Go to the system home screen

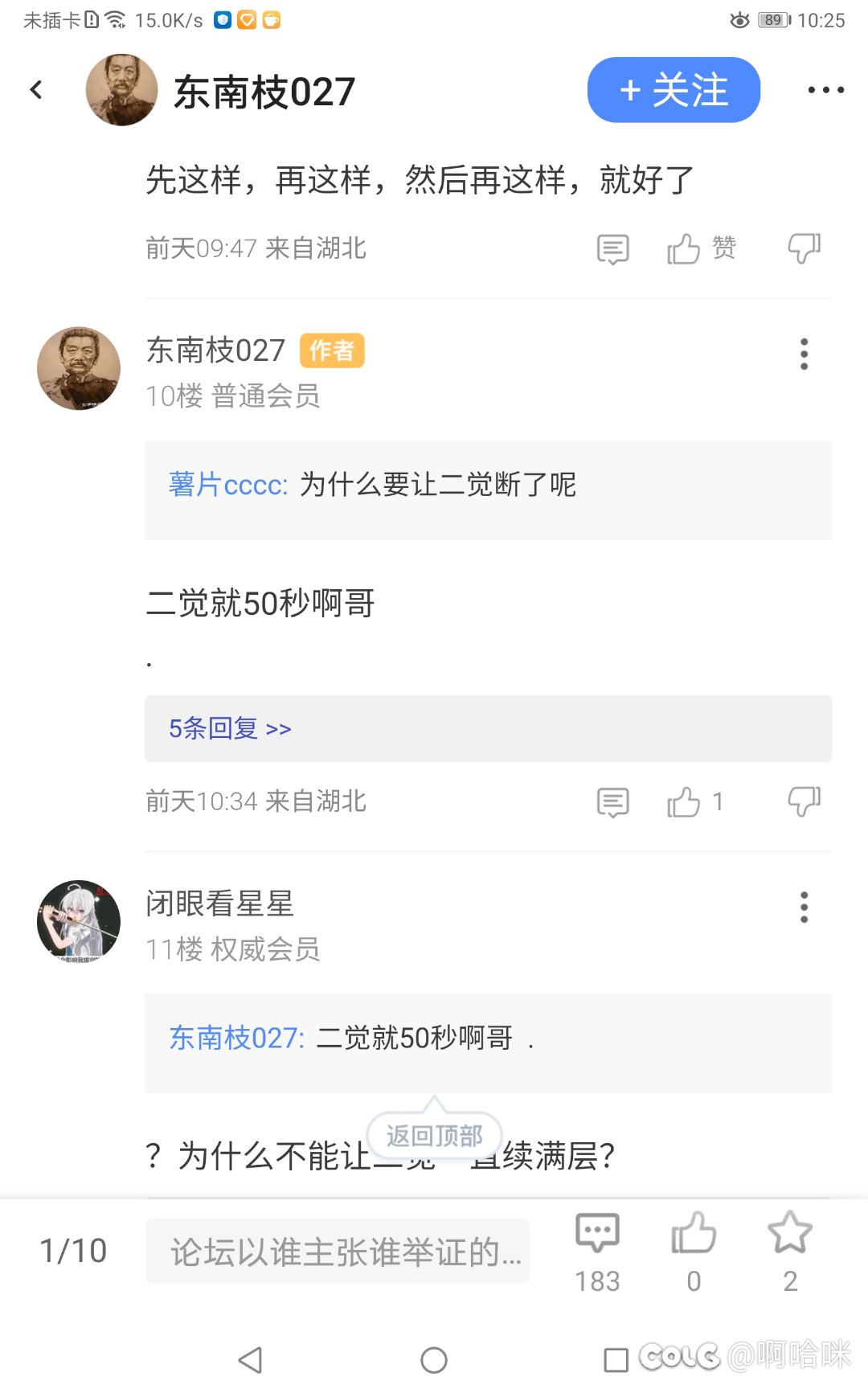click(434, 1360)
